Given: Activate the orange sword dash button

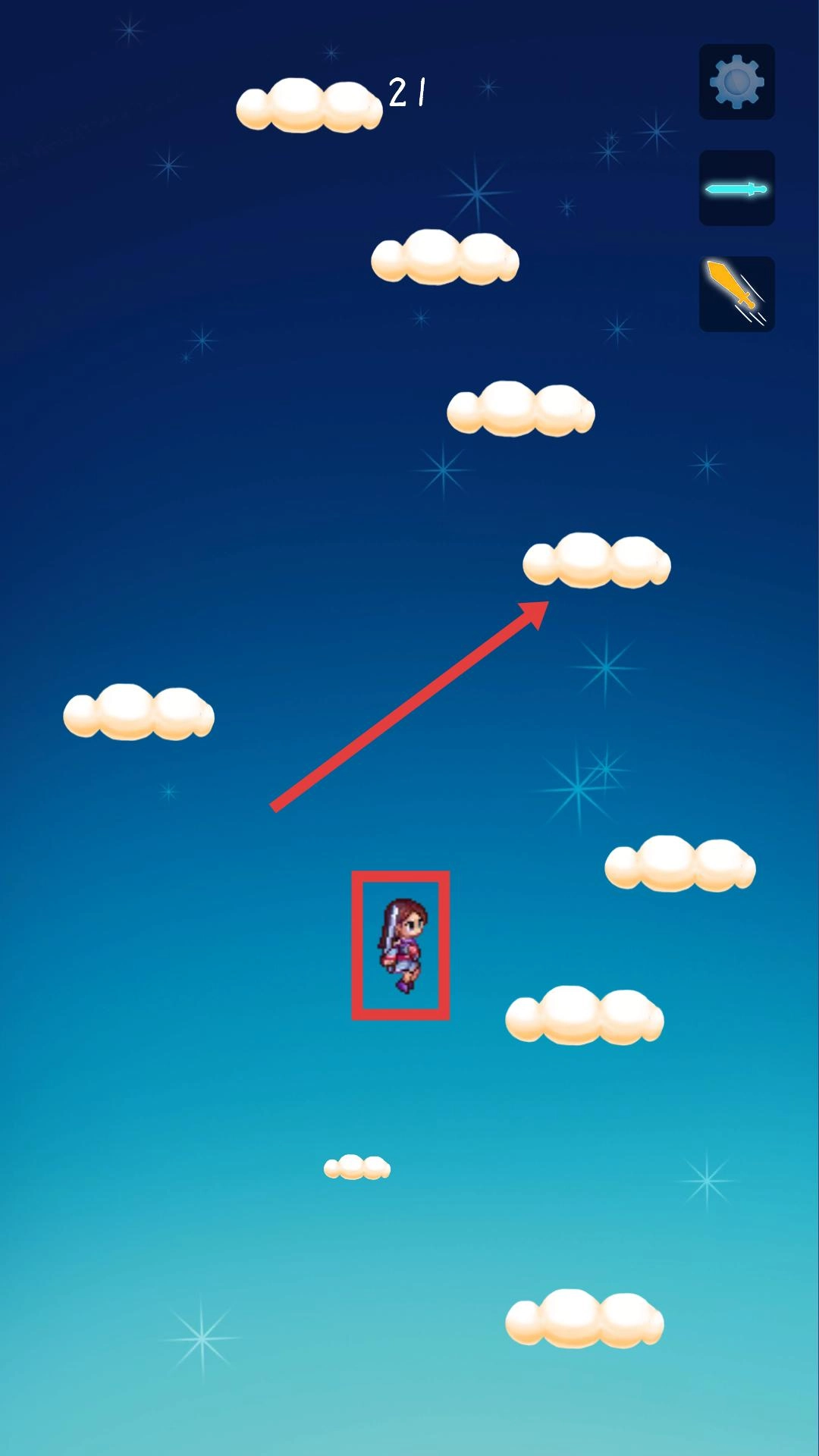Looking at the screenshot, I should (736, 294).
